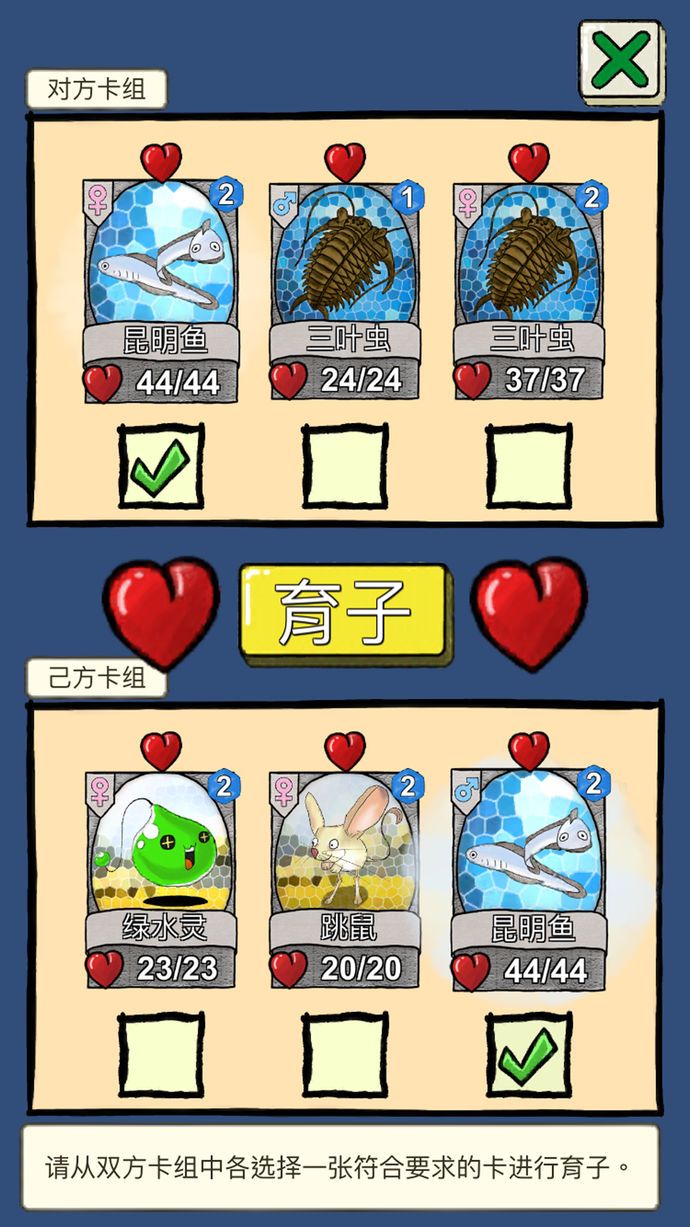690x1227 pixels.
Task: Check the box under the opponent's 三叶虫 24/24
Action: (x=344, y=467)
